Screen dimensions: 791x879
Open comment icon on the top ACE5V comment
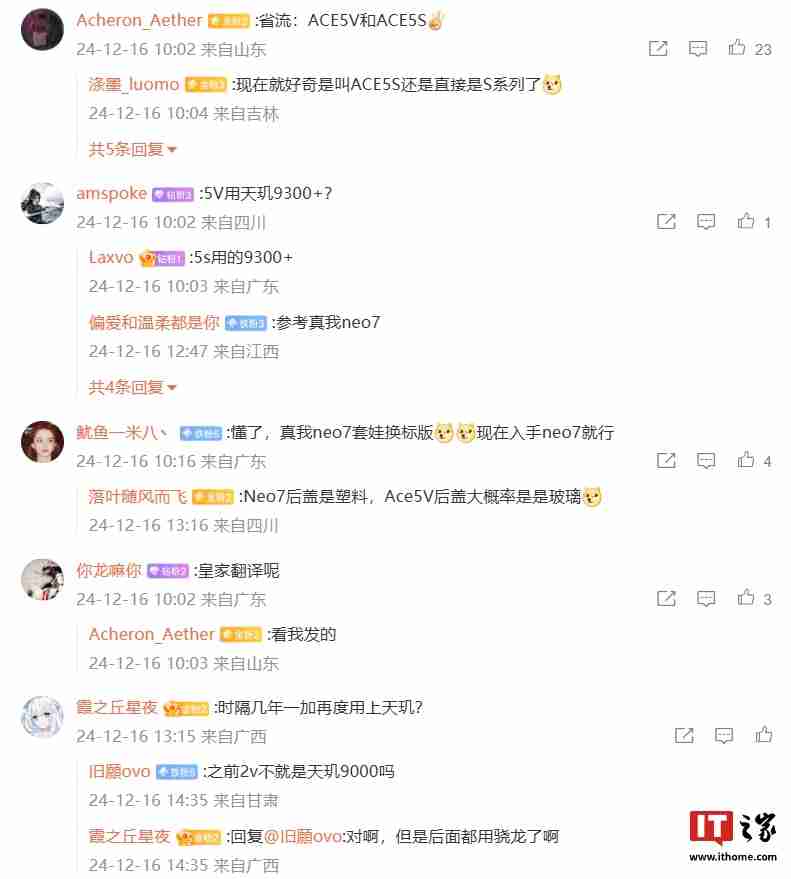[x=698, y=48]
